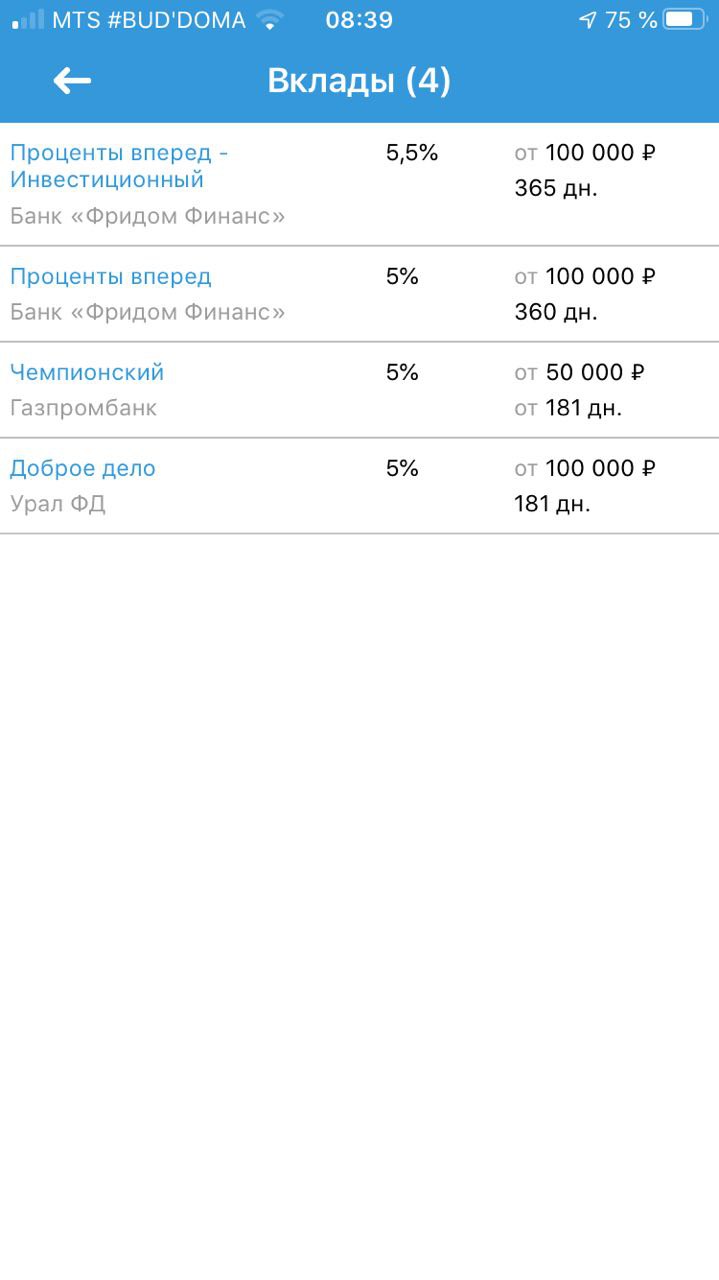Go back using the arrow icon
Image resolution: width=719 pixels, height=1280 pixels.
coord(72,81)
